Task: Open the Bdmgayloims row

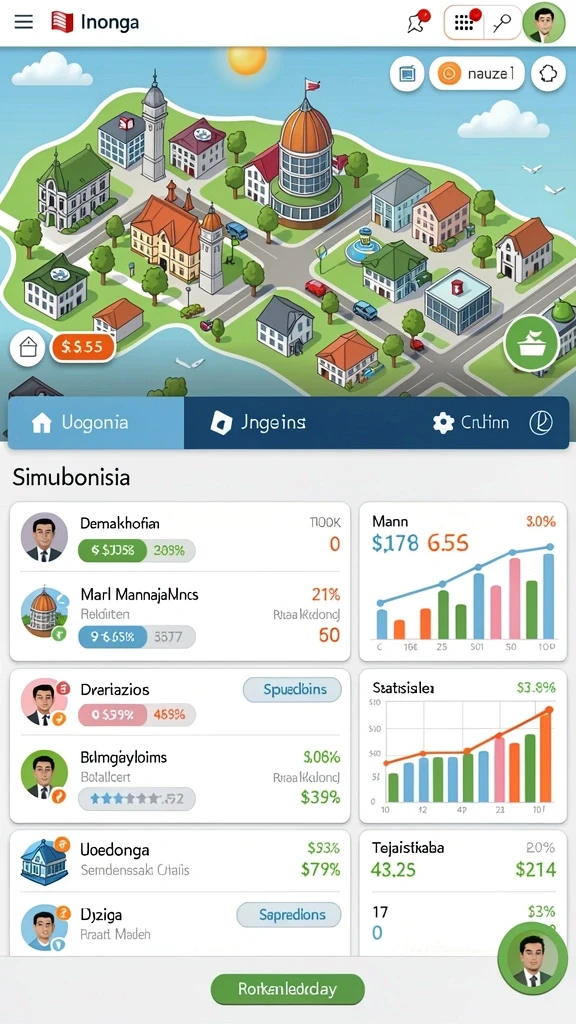Action: (x=180, y=778)
